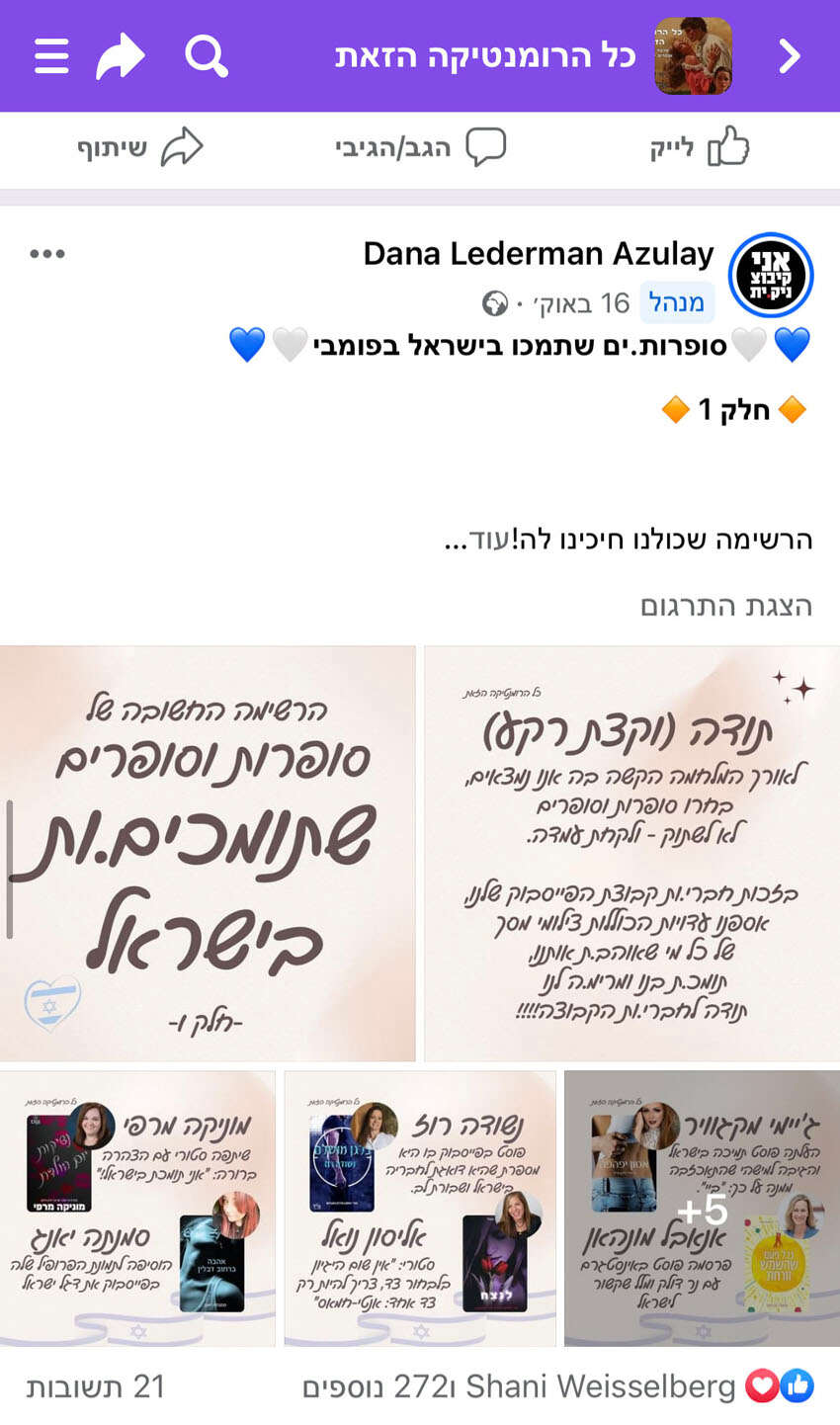Tap שיתוף to share the post above
840x1425 pixels.
point(139,148)
